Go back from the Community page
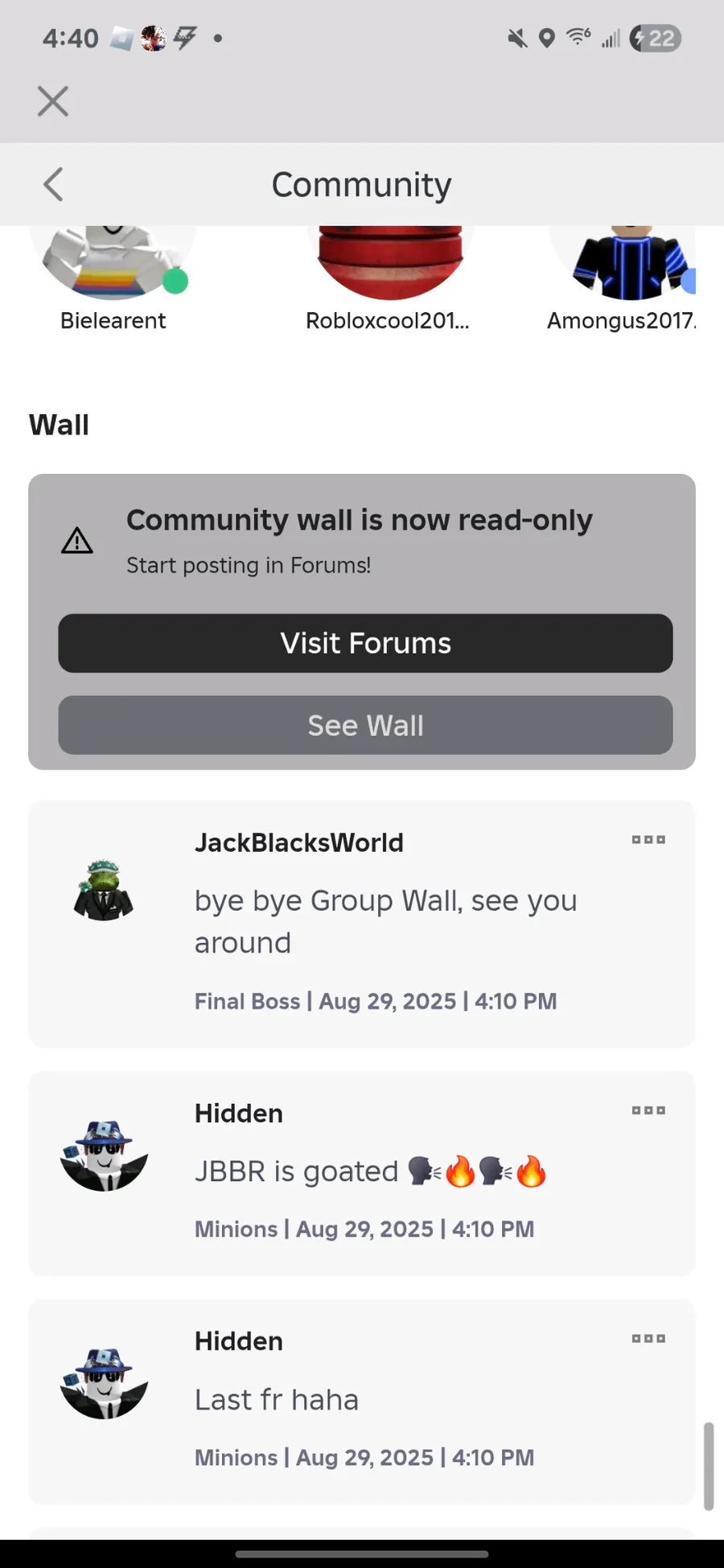724x1568 pixels. point(53,184)
